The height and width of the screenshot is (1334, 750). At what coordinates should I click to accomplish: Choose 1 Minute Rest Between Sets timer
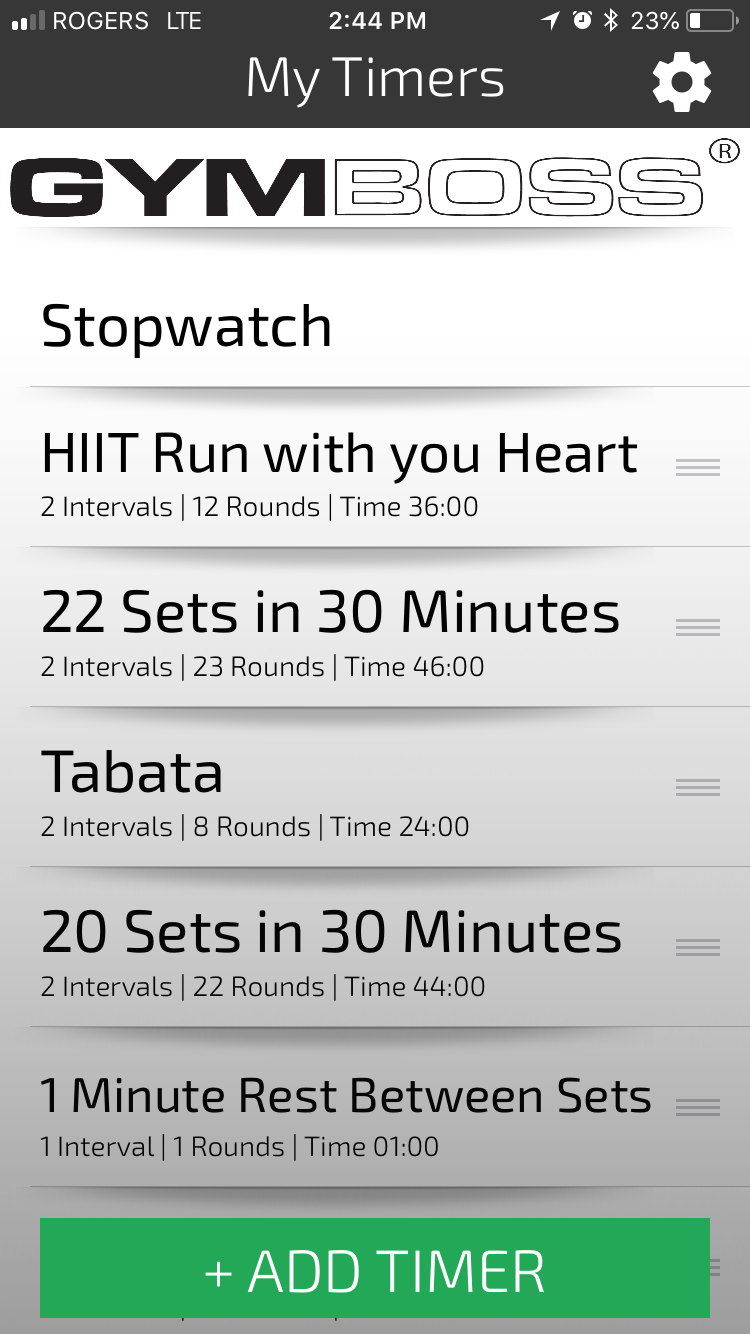375,1108
